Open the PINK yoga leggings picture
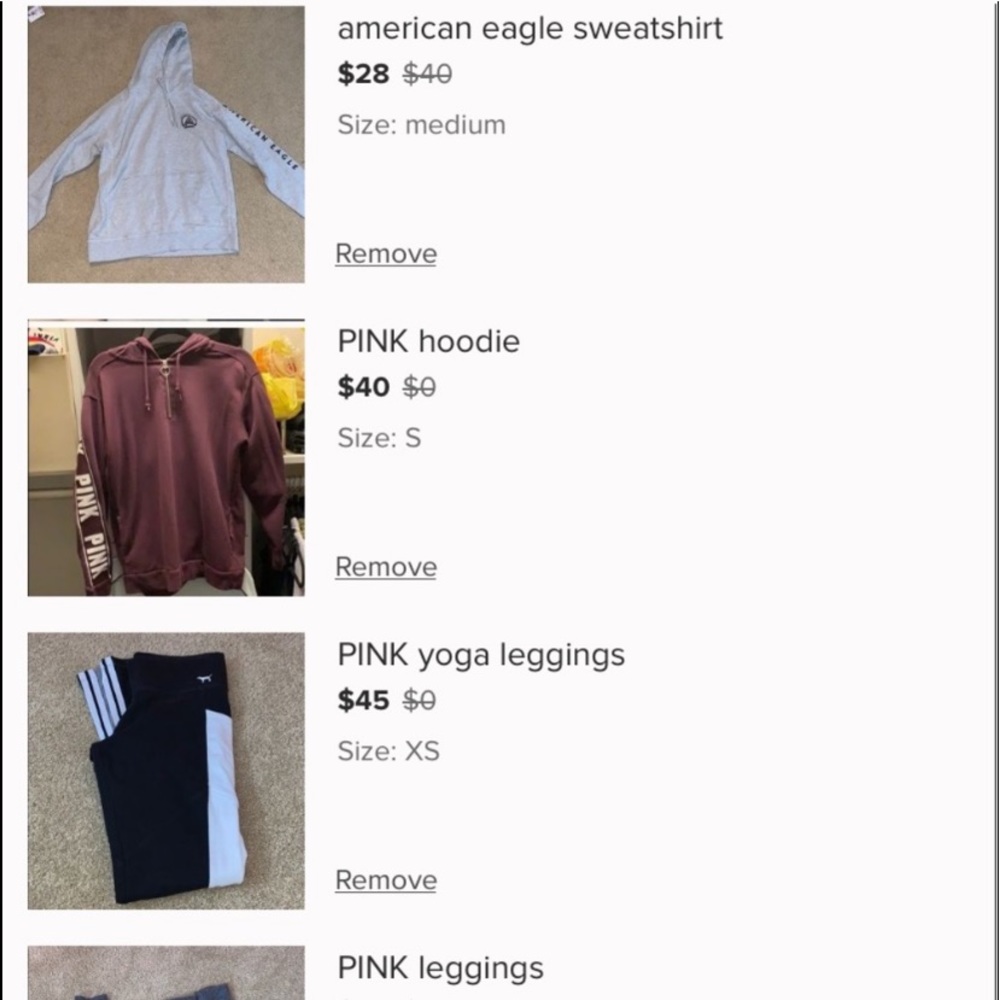This screenshot has width=1000, height=1000. [x=166, y=771]
